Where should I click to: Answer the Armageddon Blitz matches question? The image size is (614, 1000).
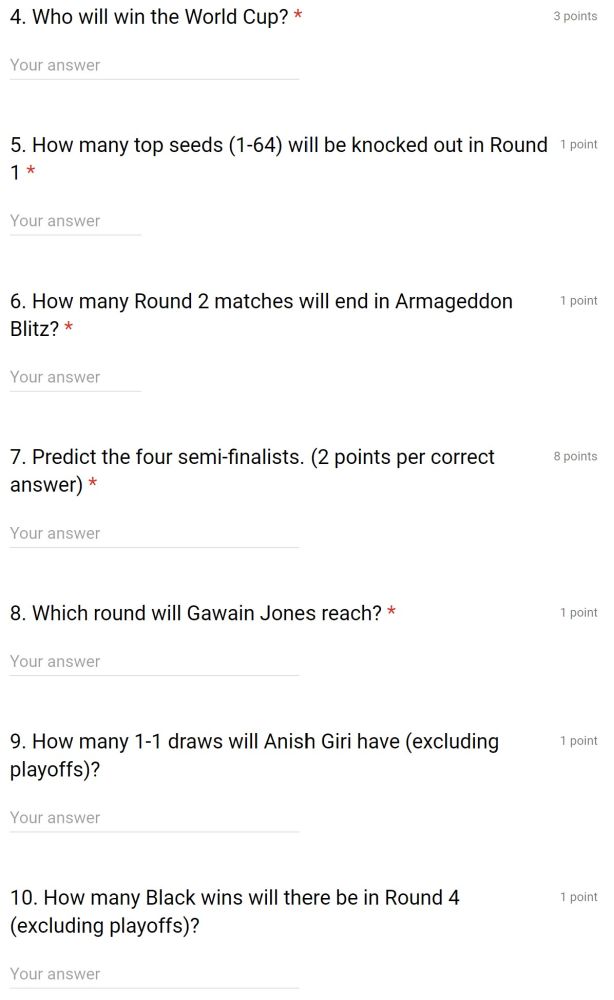coord(75,377)
